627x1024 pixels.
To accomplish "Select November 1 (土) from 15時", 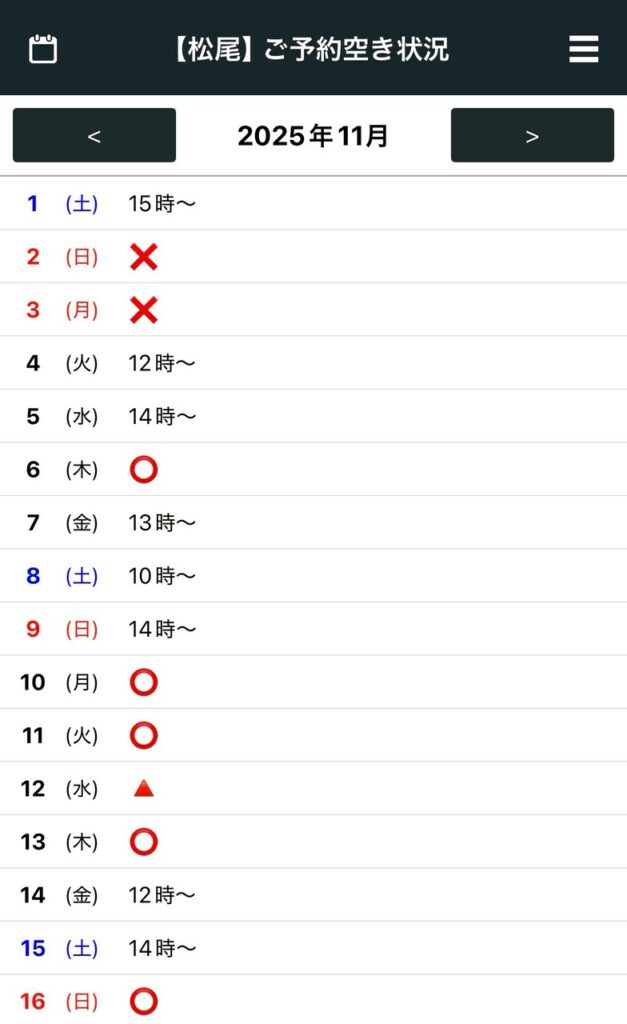I will [161, 204].
